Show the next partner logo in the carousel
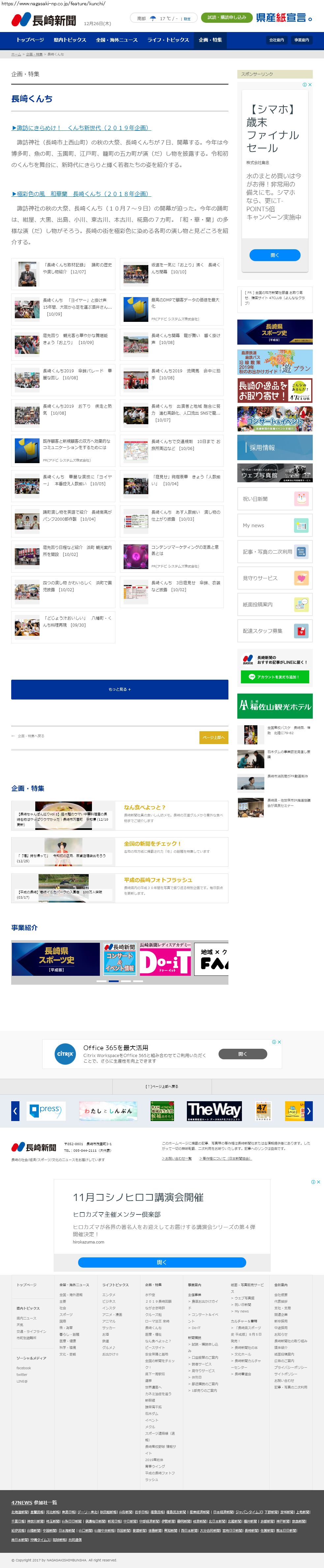Screen dimensions: 324x1568 pos(308,1111)
